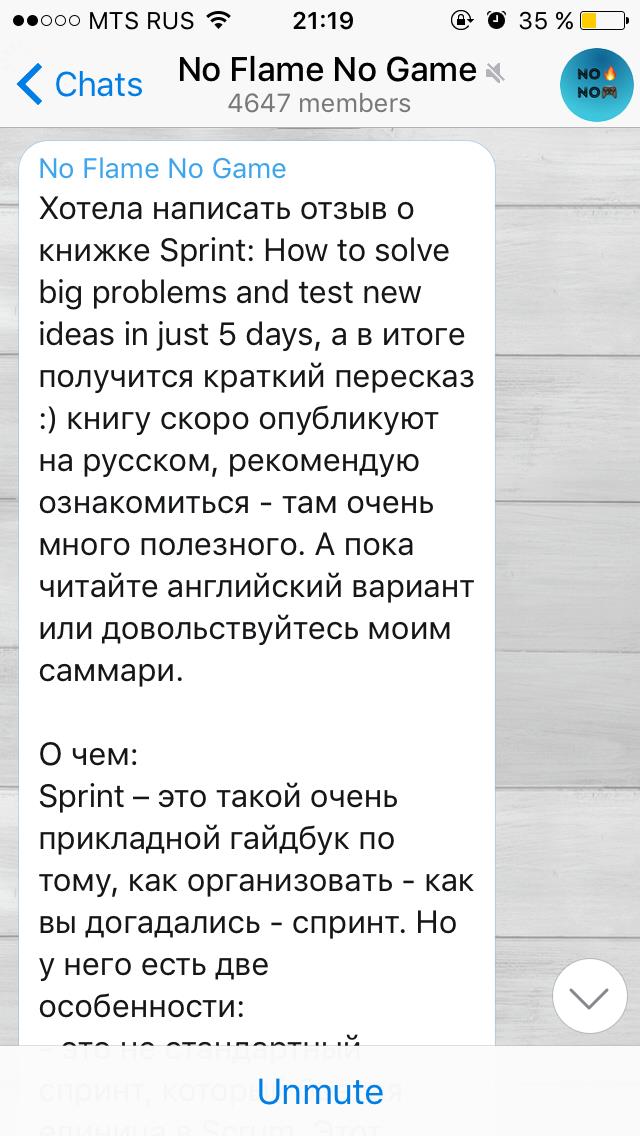
Task: Open the No Flame No Game sender name
Action: coord(162,169)
